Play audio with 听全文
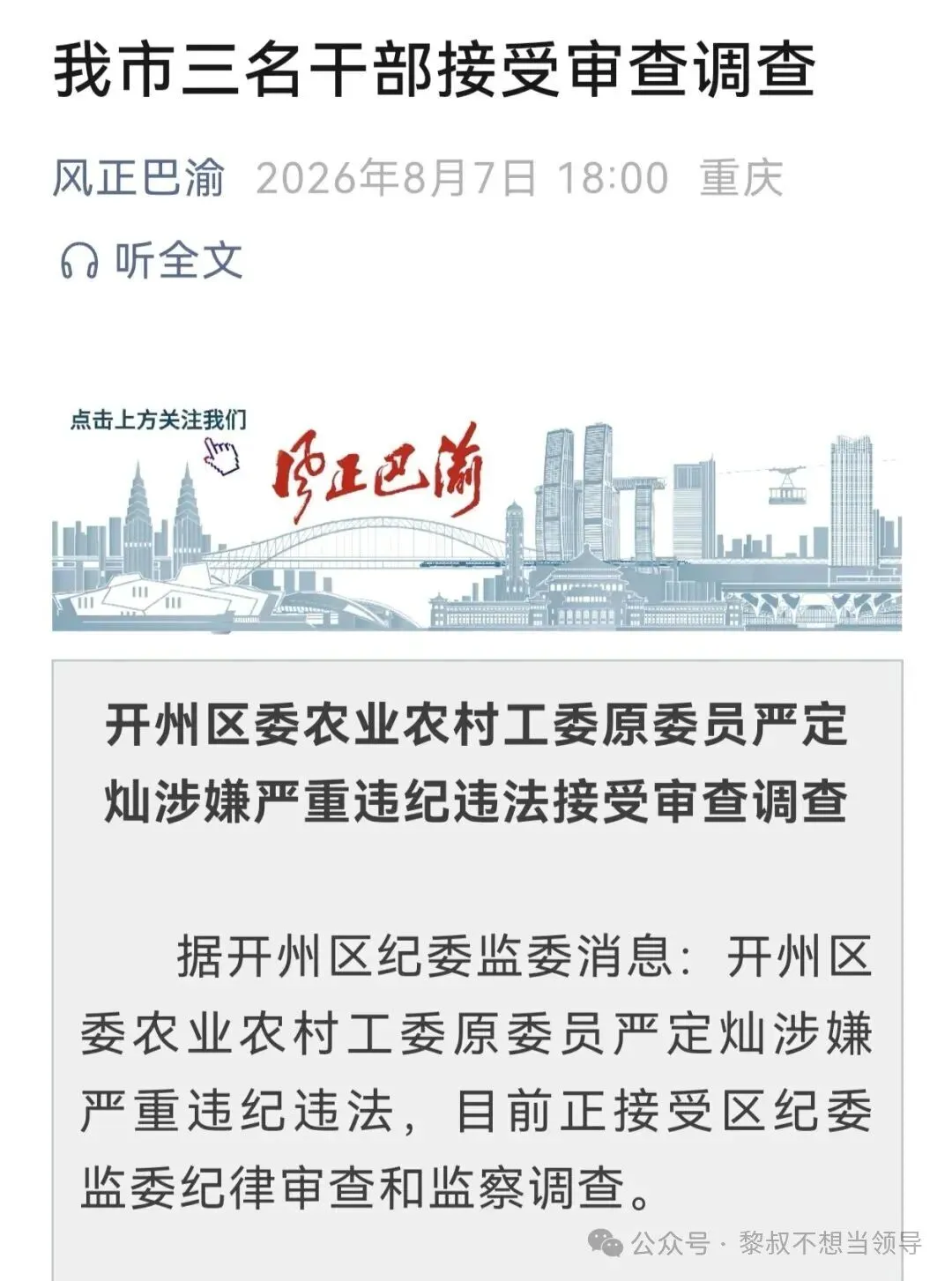 (151, 260)
